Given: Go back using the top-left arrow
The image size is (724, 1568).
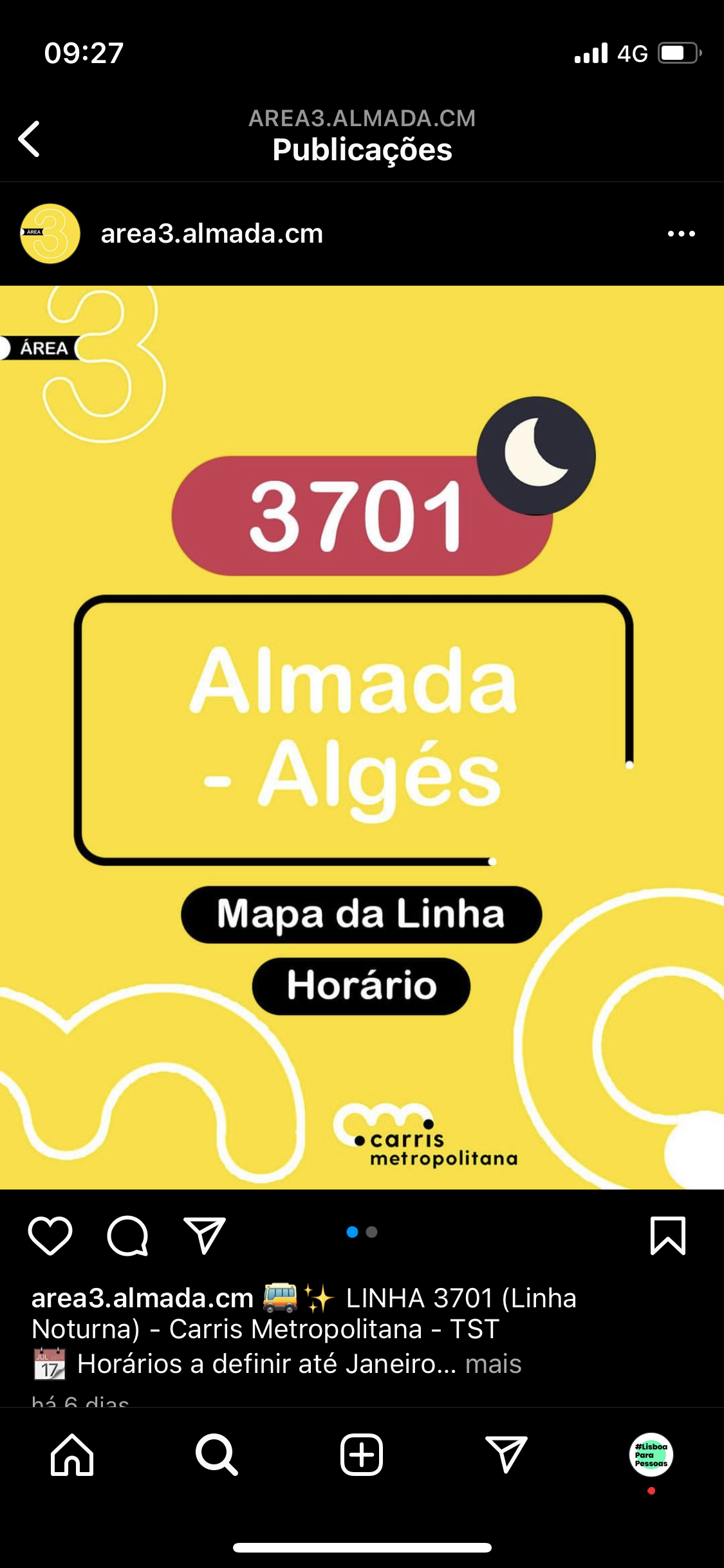Looking at the screenshot, I should coord(30,138).
